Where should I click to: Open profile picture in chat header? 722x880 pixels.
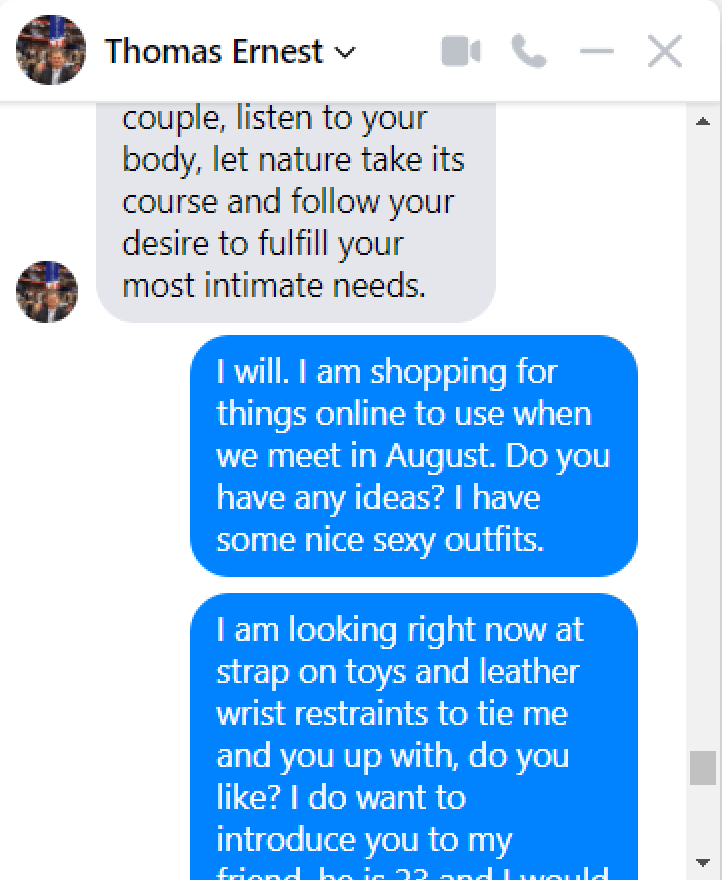(x=51, y=50)
